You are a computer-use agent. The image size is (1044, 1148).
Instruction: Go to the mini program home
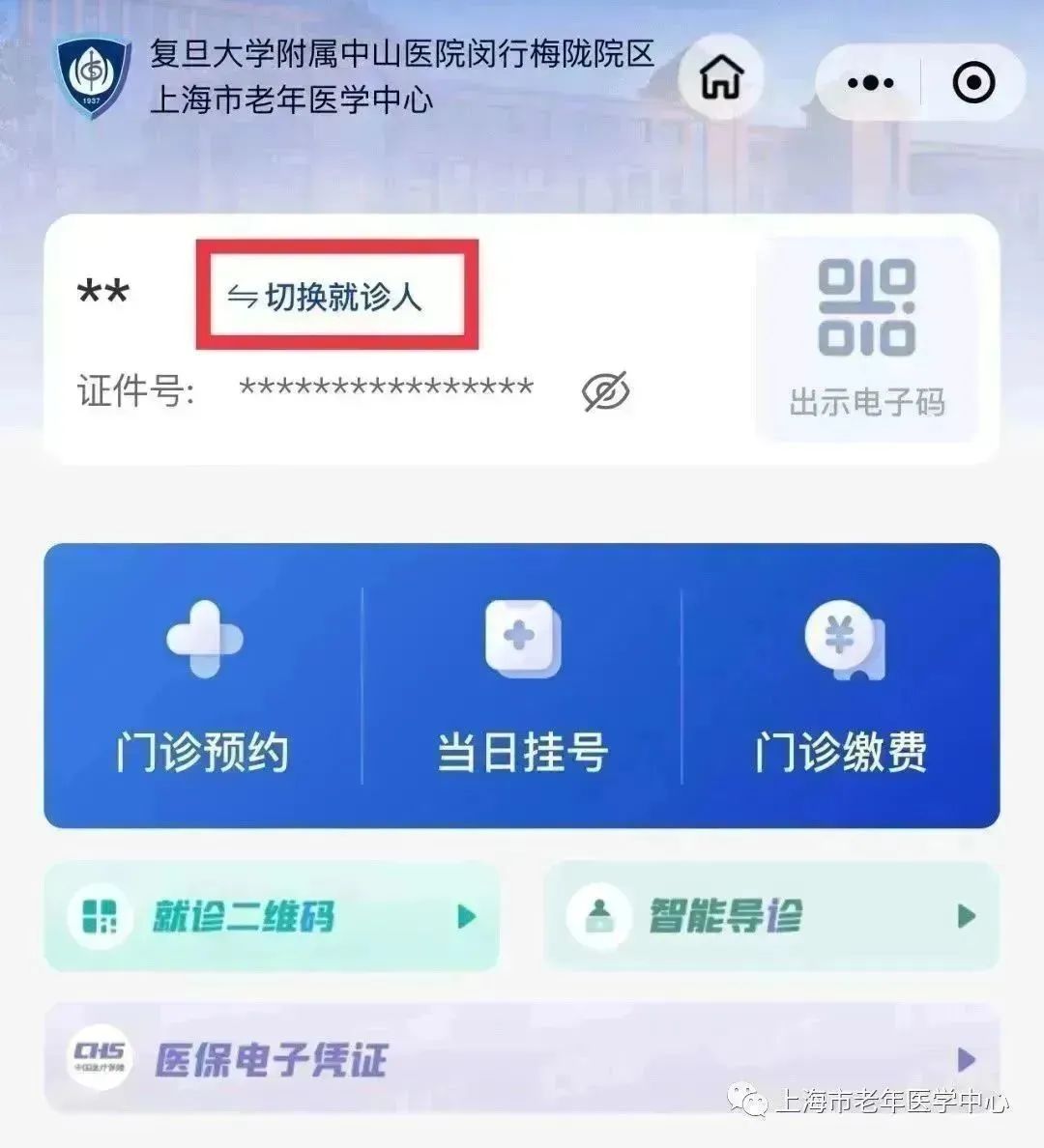point(721,79)
